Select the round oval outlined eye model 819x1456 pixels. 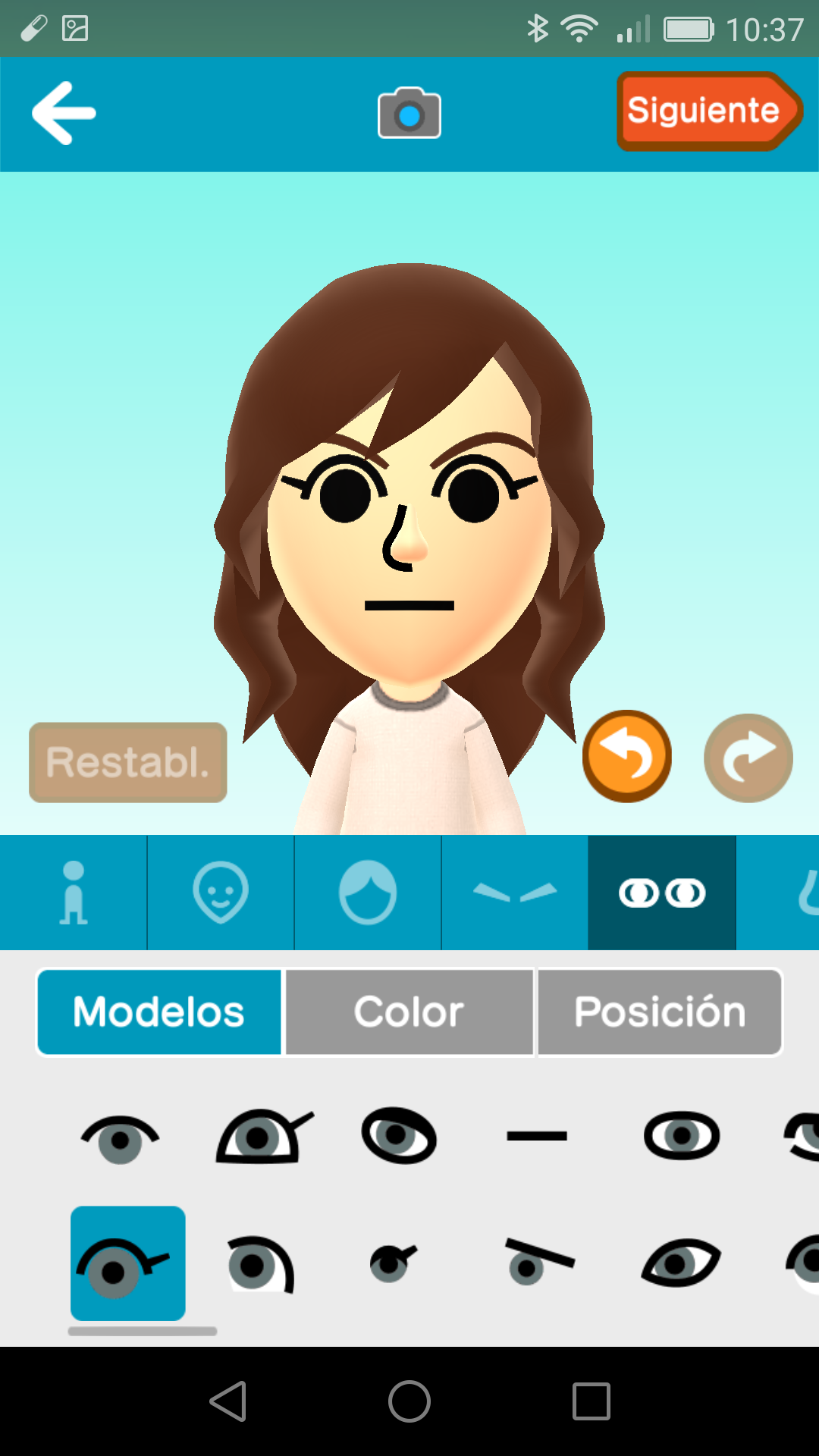pyautogui.click(x=681, y=1136)
